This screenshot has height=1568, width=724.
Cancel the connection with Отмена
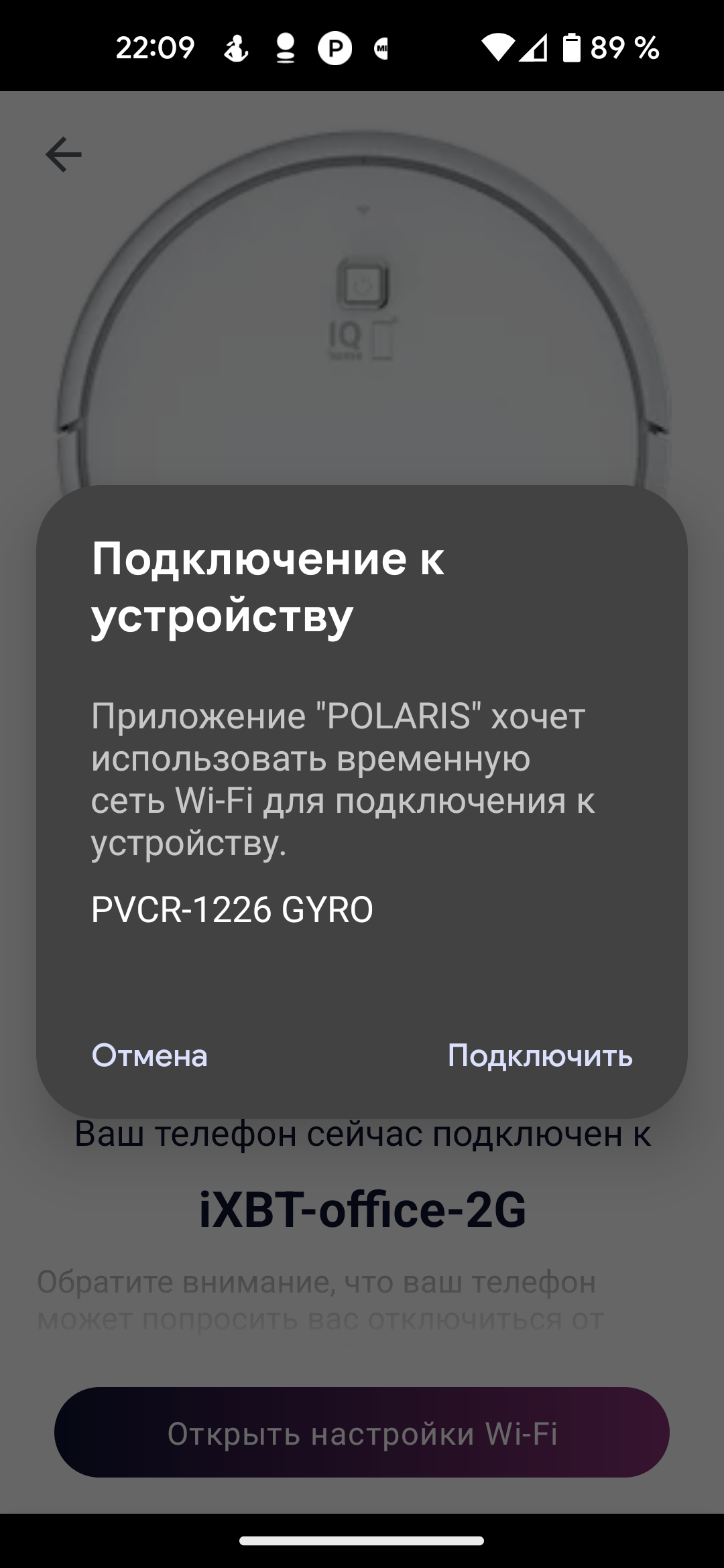coord(149,1055)
